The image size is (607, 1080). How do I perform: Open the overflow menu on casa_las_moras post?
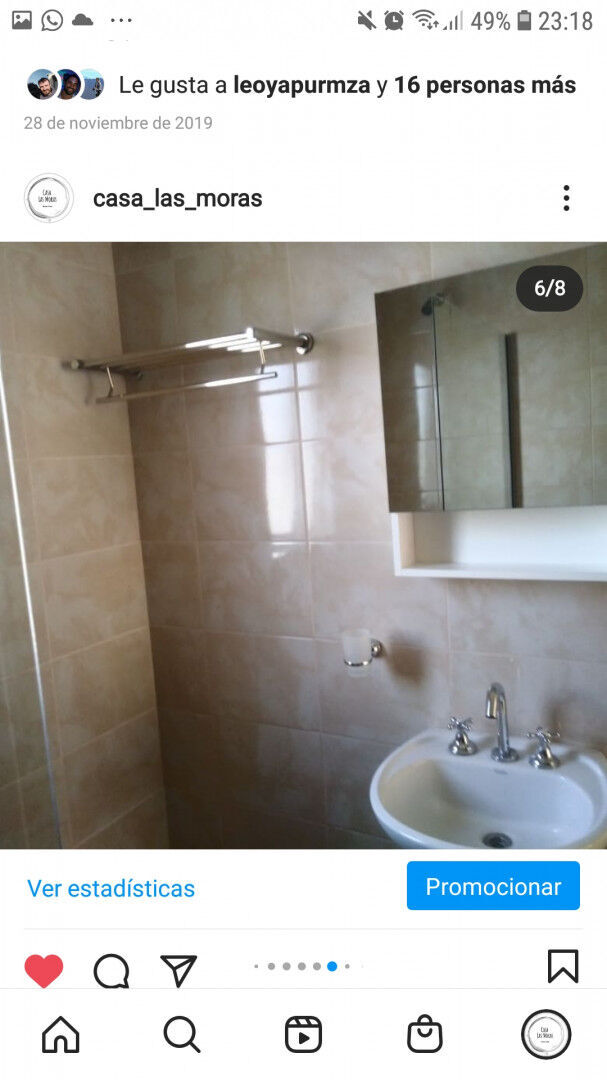click(x=566, y=198)
